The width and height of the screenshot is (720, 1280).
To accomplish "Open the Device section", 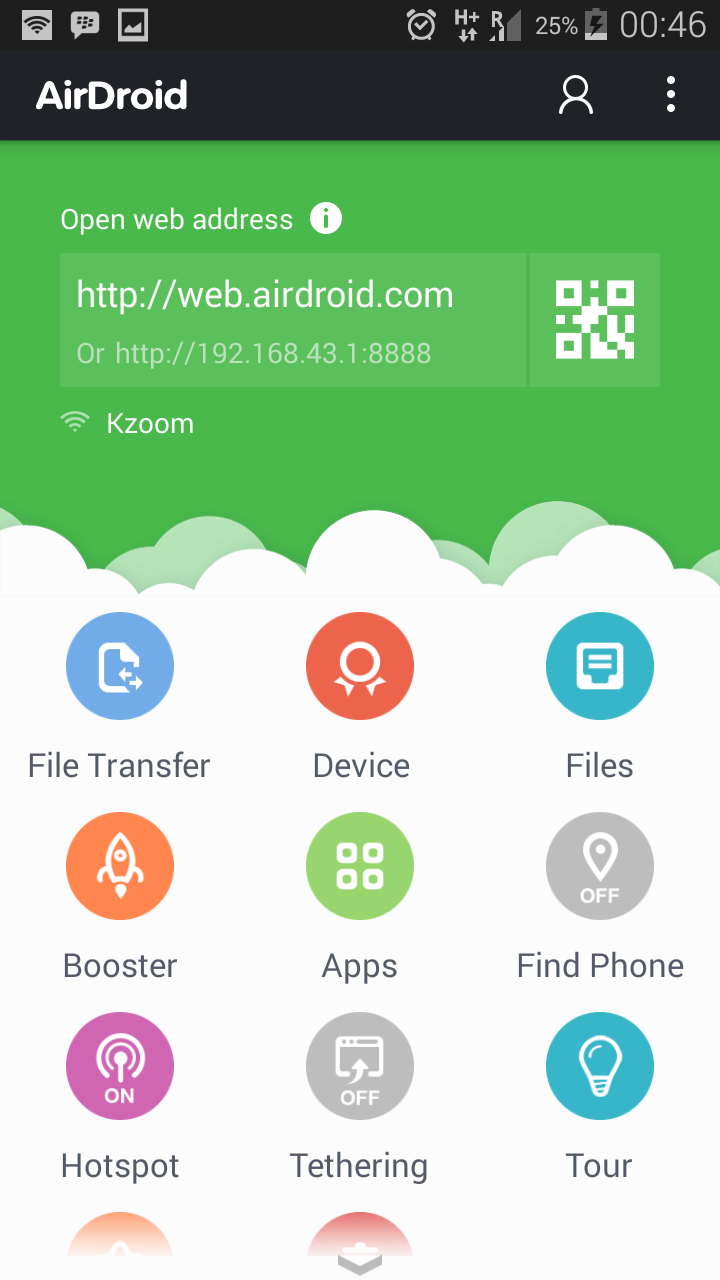I will (360, 666).
